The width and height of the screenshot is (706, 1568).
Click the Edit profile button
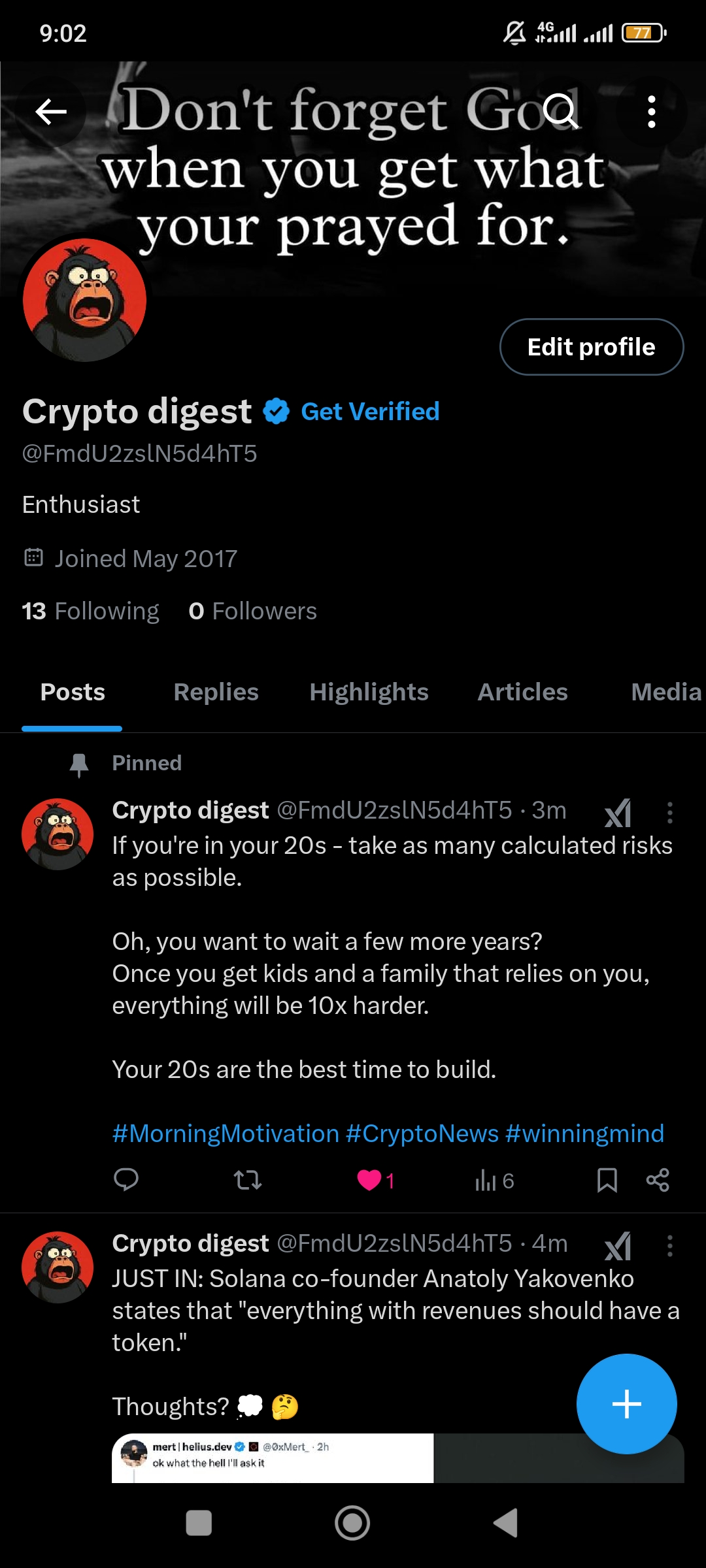click(590, 346)
